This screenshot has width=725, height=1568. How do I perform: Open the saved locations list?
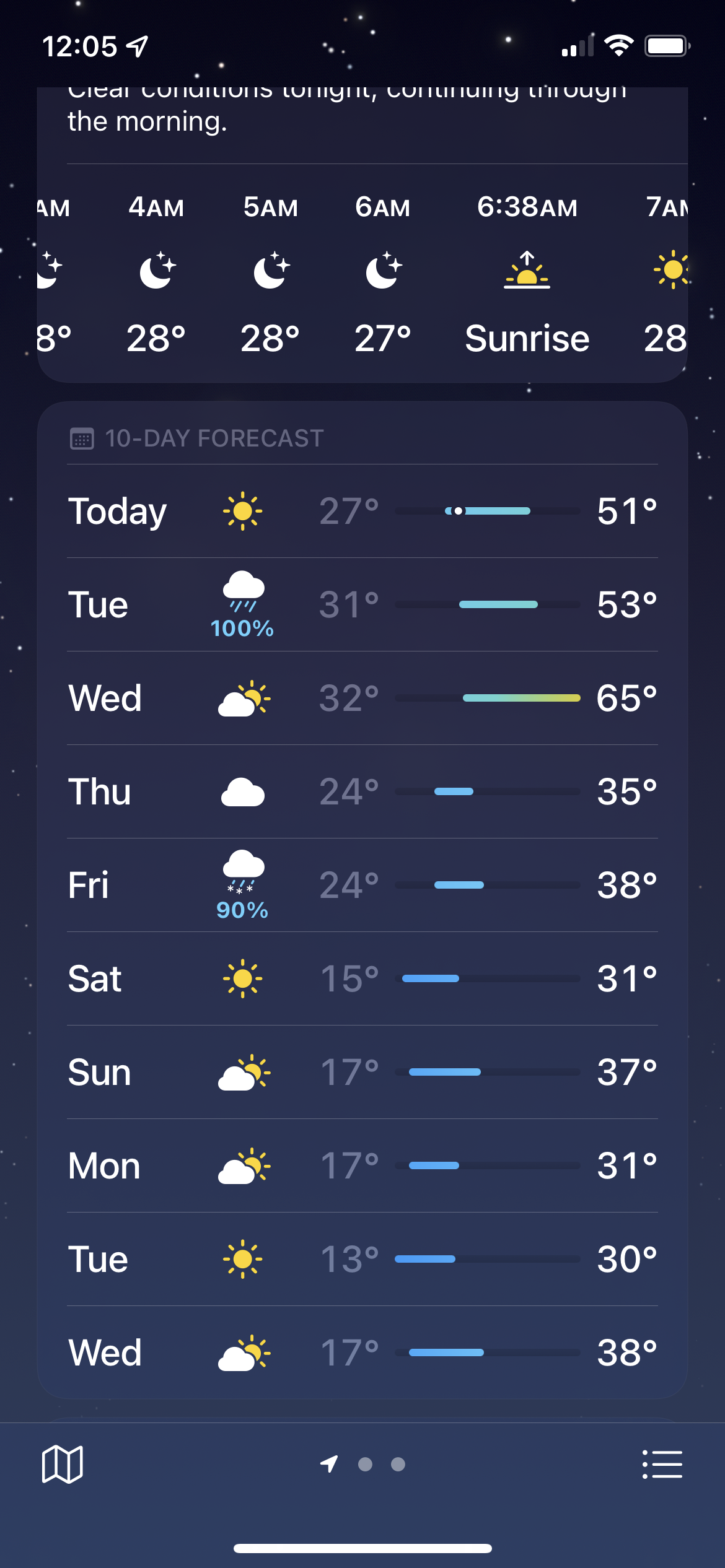(662, 1465)
